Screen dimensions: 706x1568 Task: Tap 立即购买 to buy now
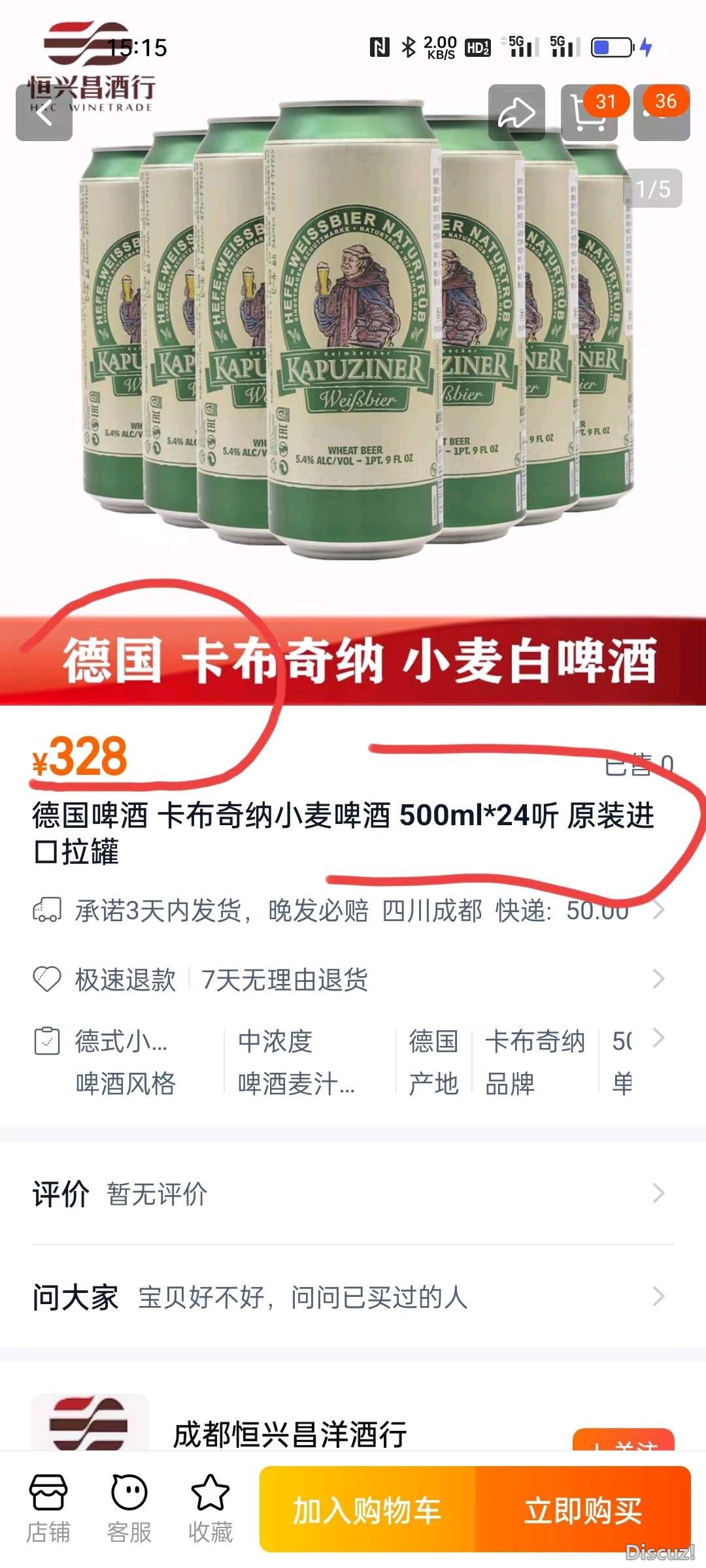pos(583,1510)
